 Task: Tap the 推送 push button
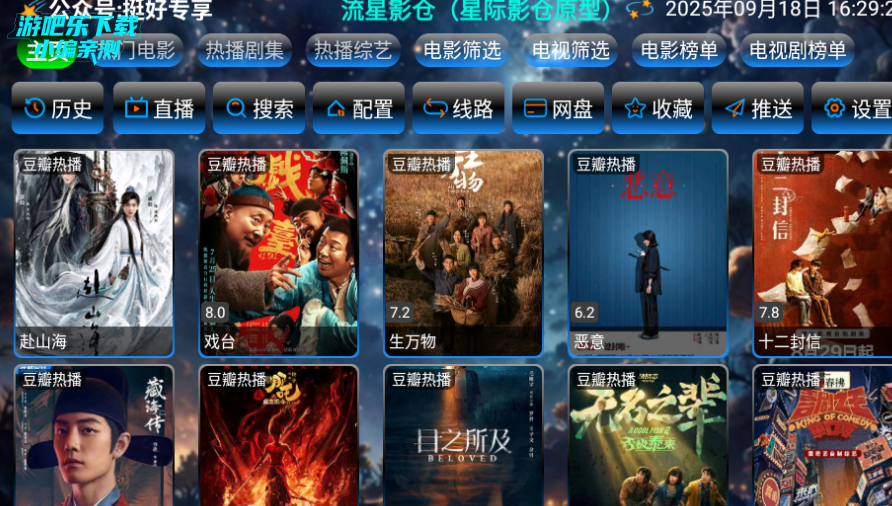click(x=758, y=109)
